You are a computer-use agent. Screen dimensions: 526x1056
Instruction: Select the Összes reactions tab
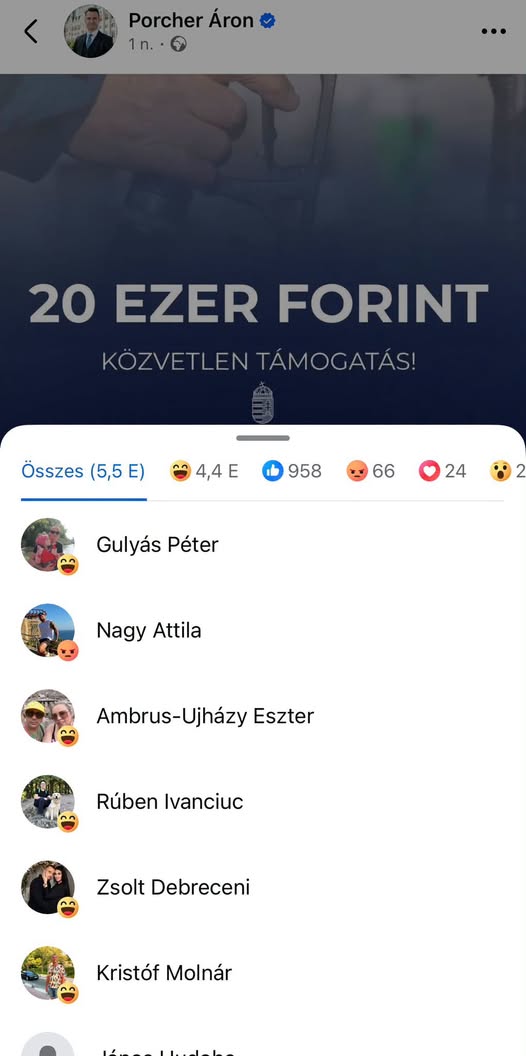point(84,471)
